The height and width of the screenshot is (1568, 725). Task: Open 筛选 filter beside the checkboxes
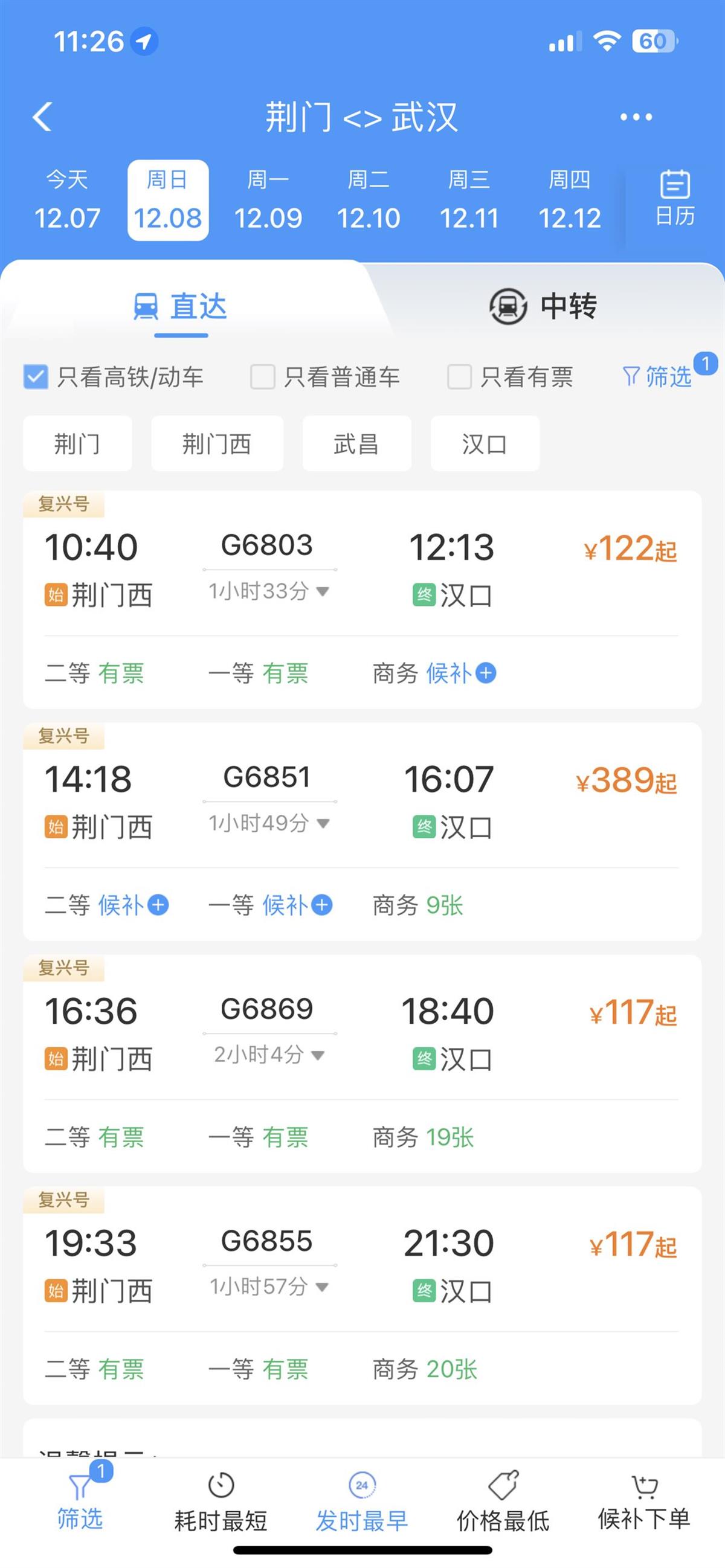657,376
